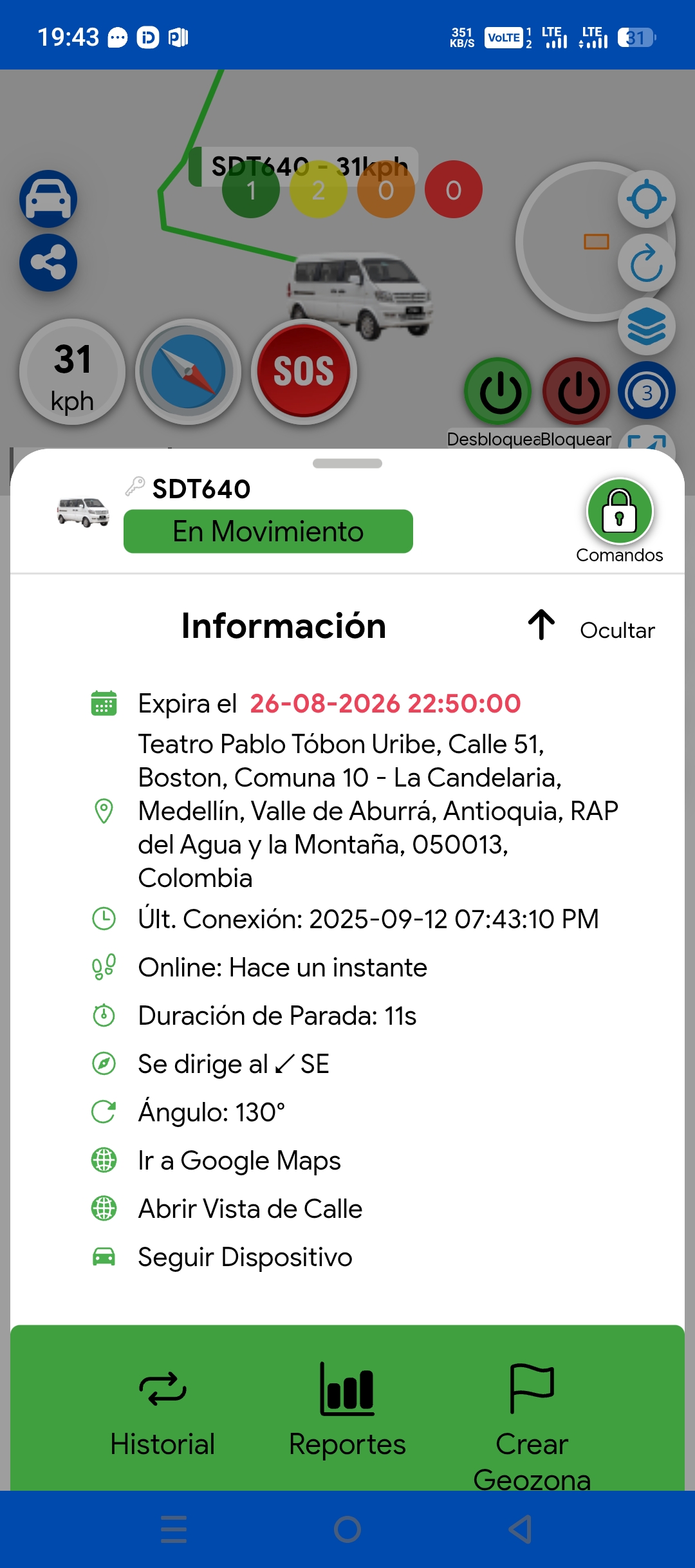695x1568 pixels.
Task: Open Ir a Google Maps
Action: [239, 1161]
